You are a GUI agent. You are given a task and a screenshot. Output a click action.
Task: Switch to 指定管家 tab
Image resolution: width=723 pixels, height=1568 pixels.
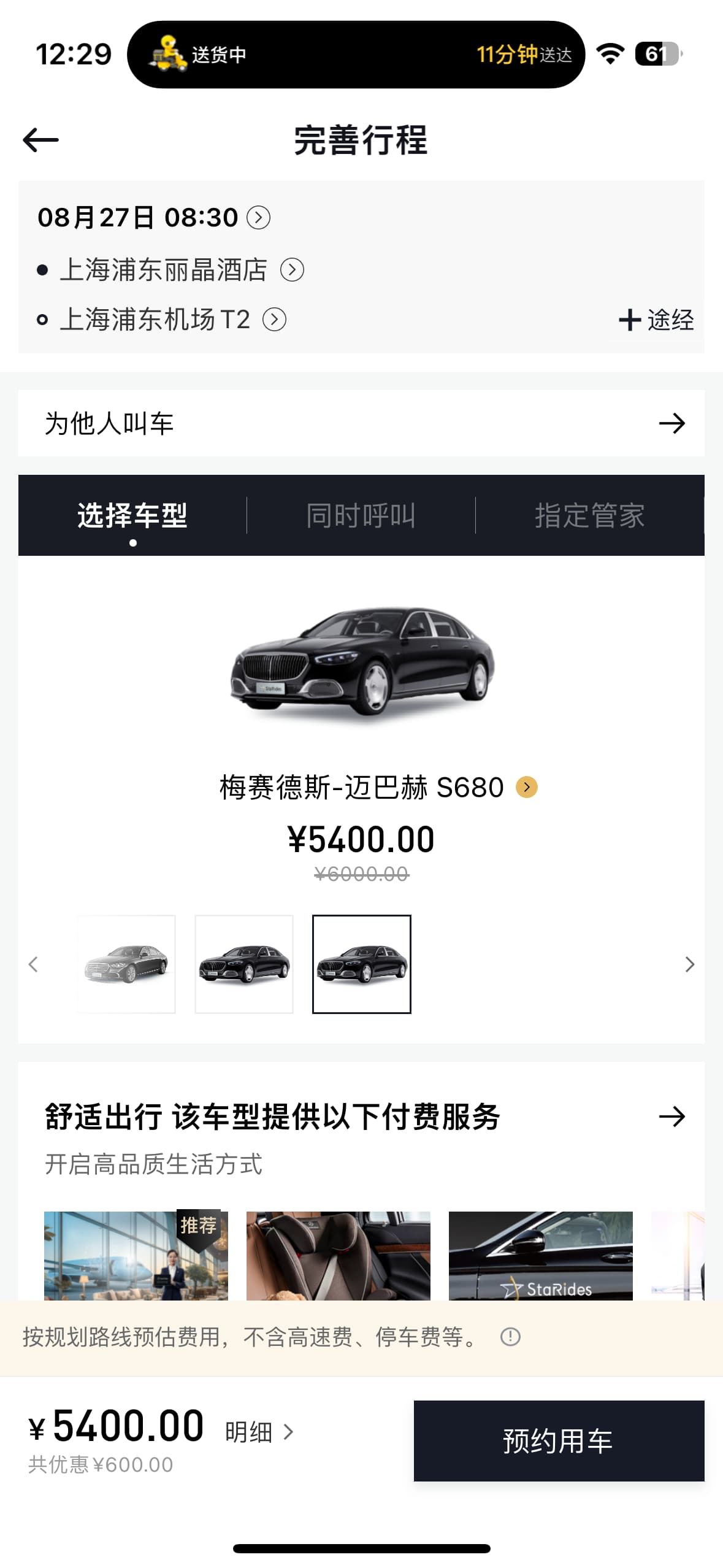(589, 515)
